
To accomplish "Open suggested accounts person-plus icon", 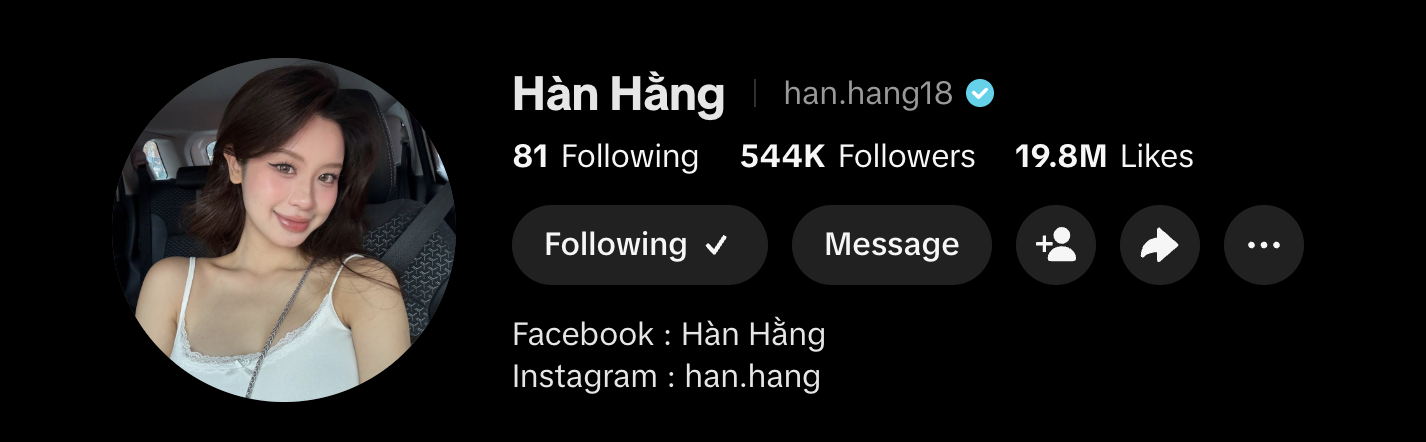I will coord(1055,245).
